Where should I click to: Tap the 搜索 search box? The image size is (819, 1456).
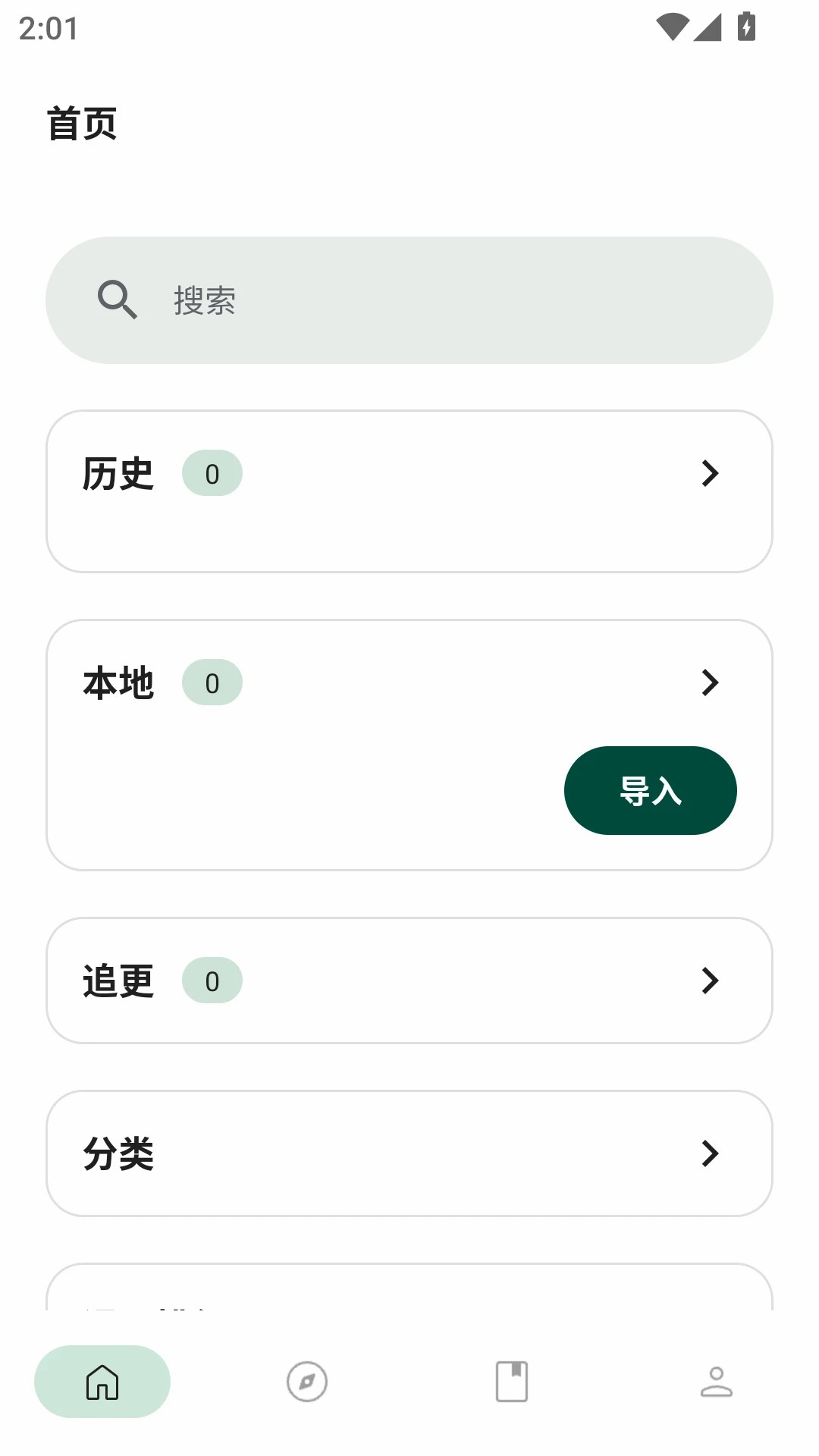coord(409,300)
